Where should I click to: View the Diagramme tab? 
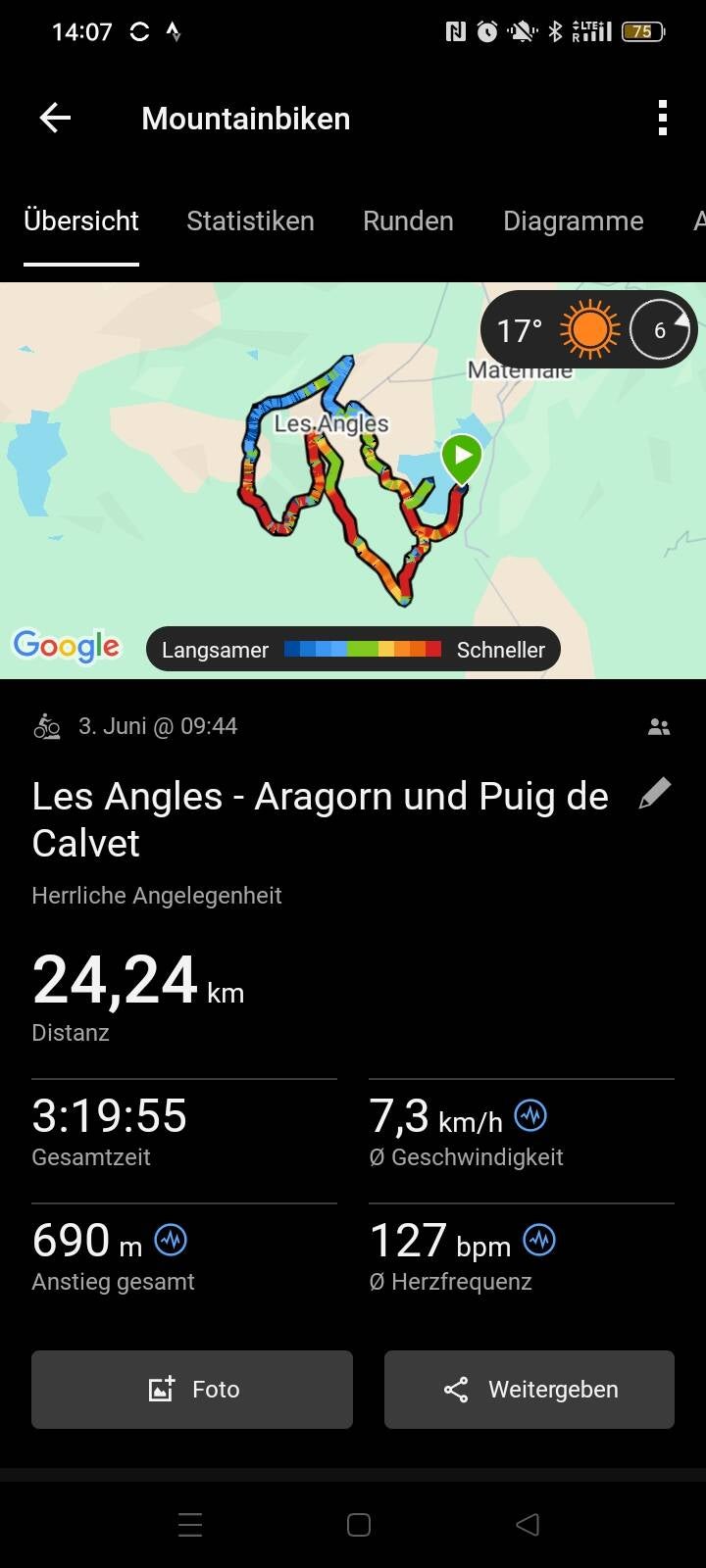[573, 221]
